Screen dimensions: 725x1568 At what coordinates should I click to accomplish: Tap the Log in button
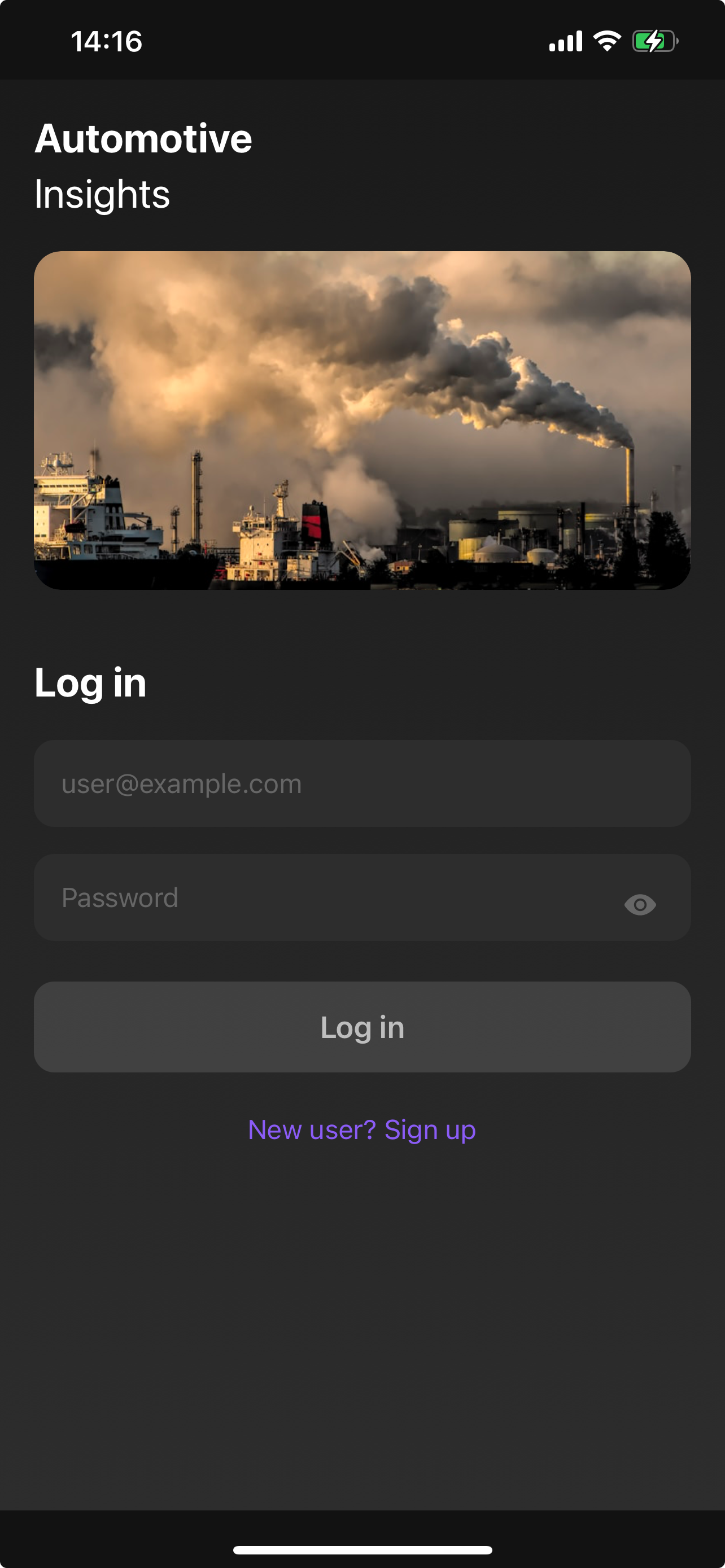point(361,1027)
